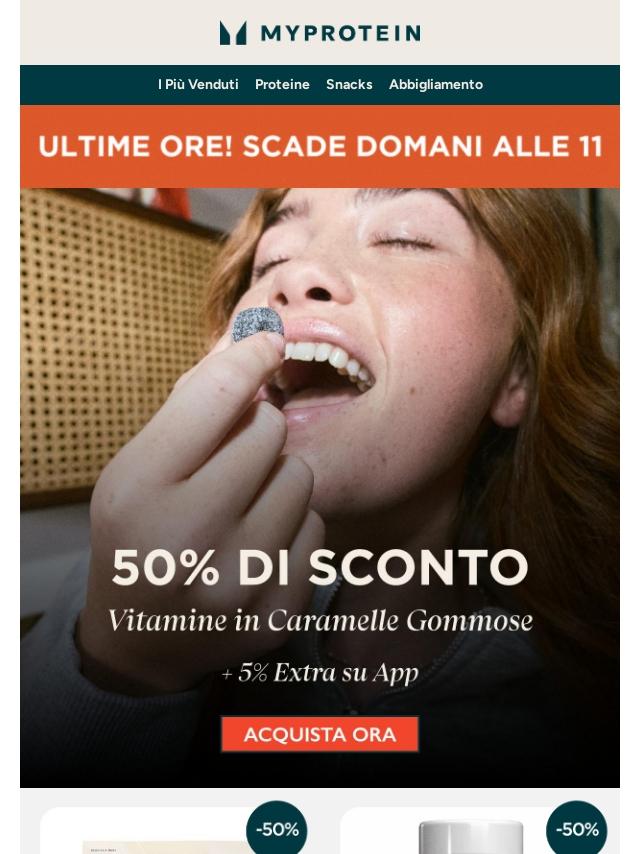Screen dimensions: 640x854
Task: Browse the Abbigliamento section
Action: [436, 85]
